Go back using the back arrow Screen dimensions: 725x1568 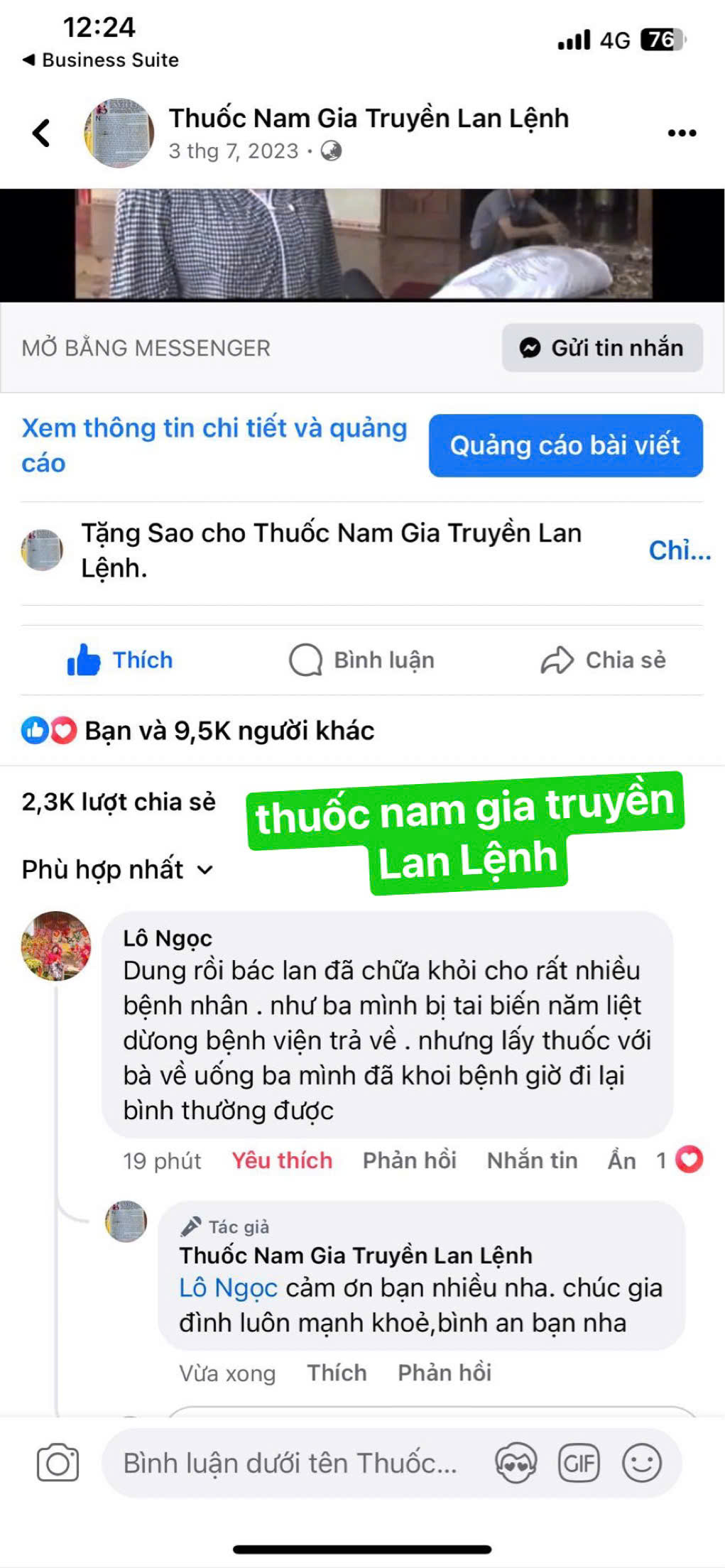click(x=42, y=133)
